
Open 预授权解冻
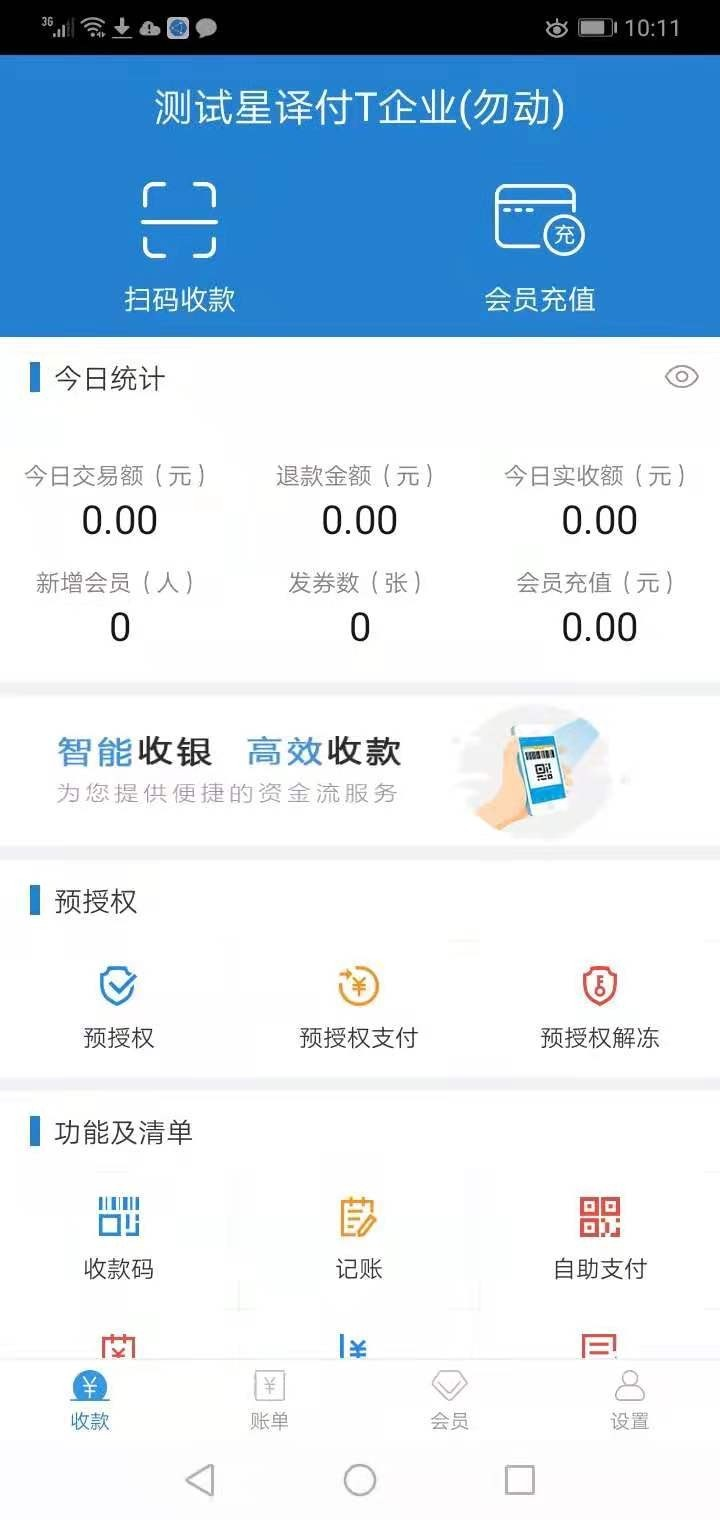[x=600, y=1006]
